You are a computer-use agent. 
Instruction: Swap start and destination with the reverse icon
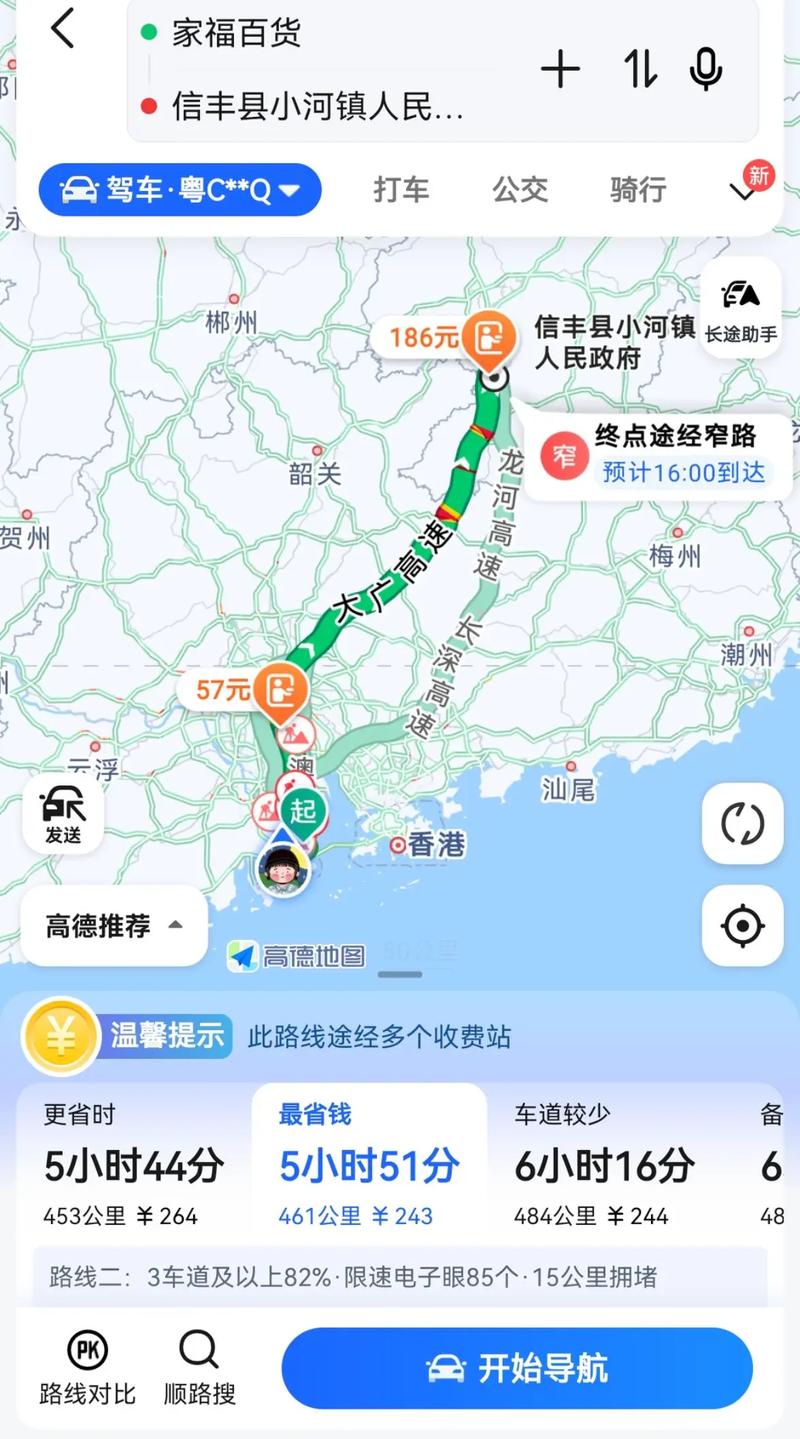tap(638, 70)
